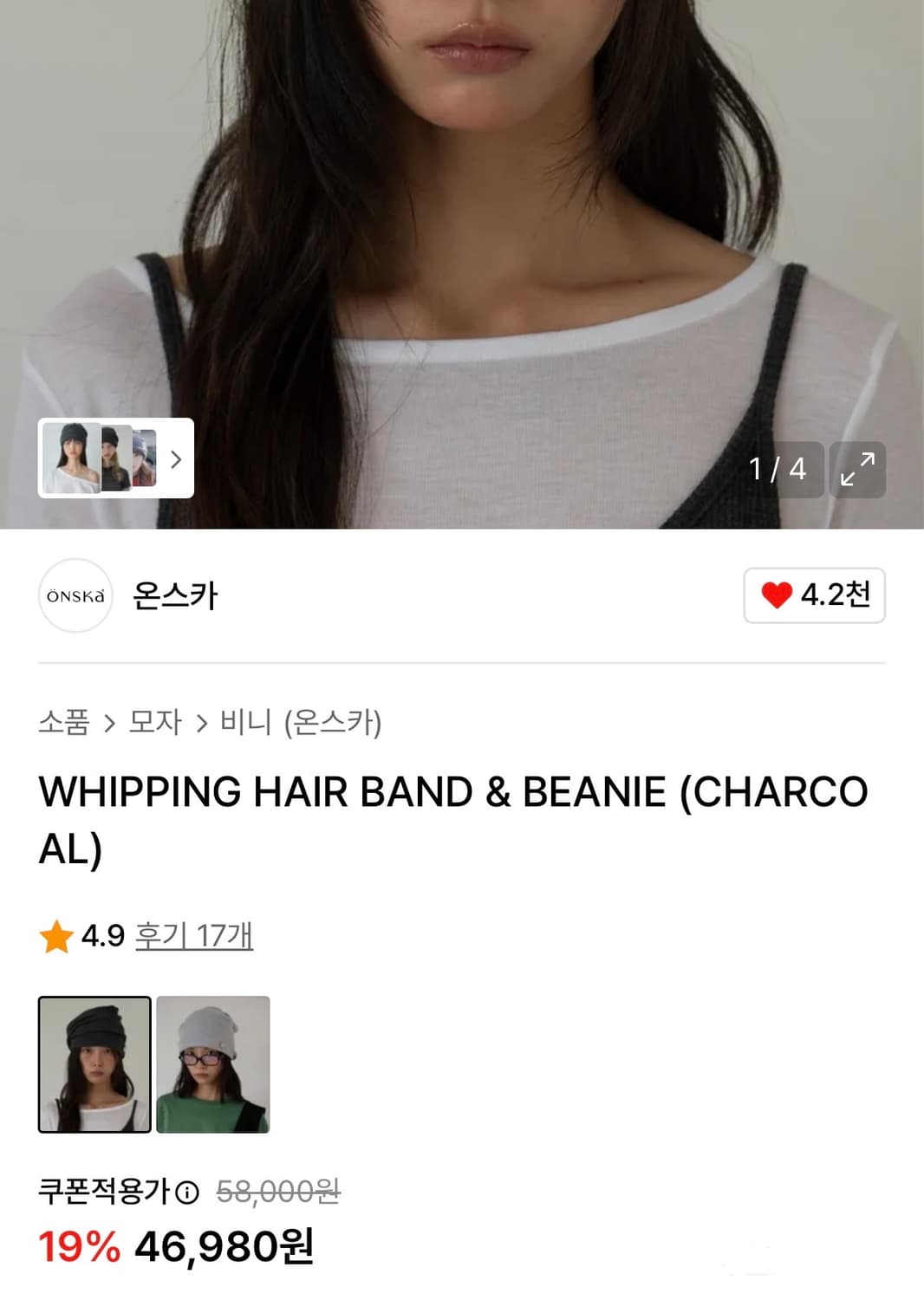The height and width of the screenshot is (1300, 924).
Task: Open the 비니 (온스카) category
Action: [x=300, y=722]
